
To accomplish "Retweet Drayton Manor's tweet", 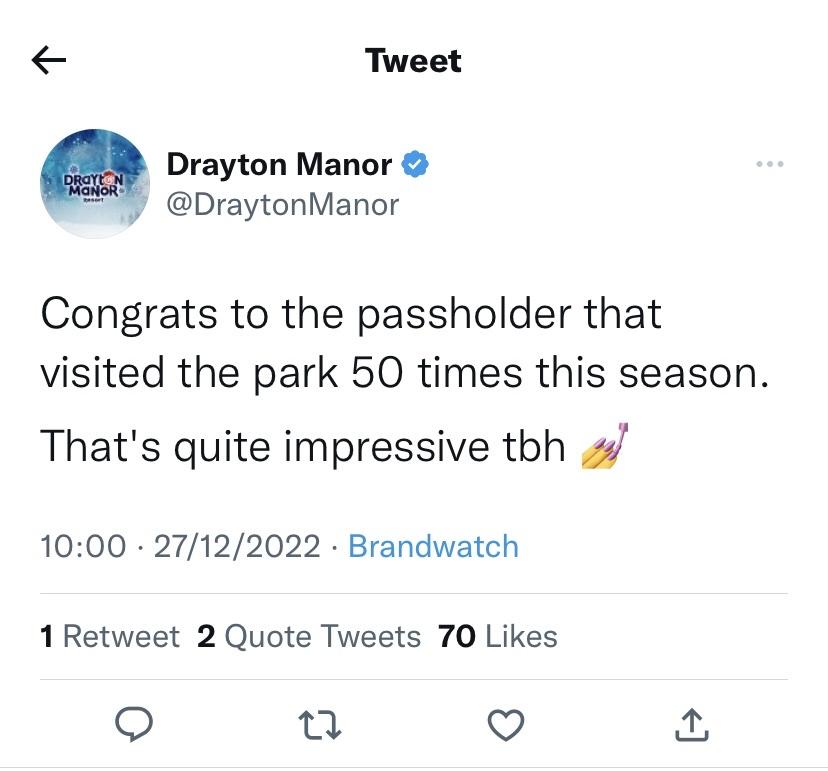I will pyautogui.click(x=320, y=725).
